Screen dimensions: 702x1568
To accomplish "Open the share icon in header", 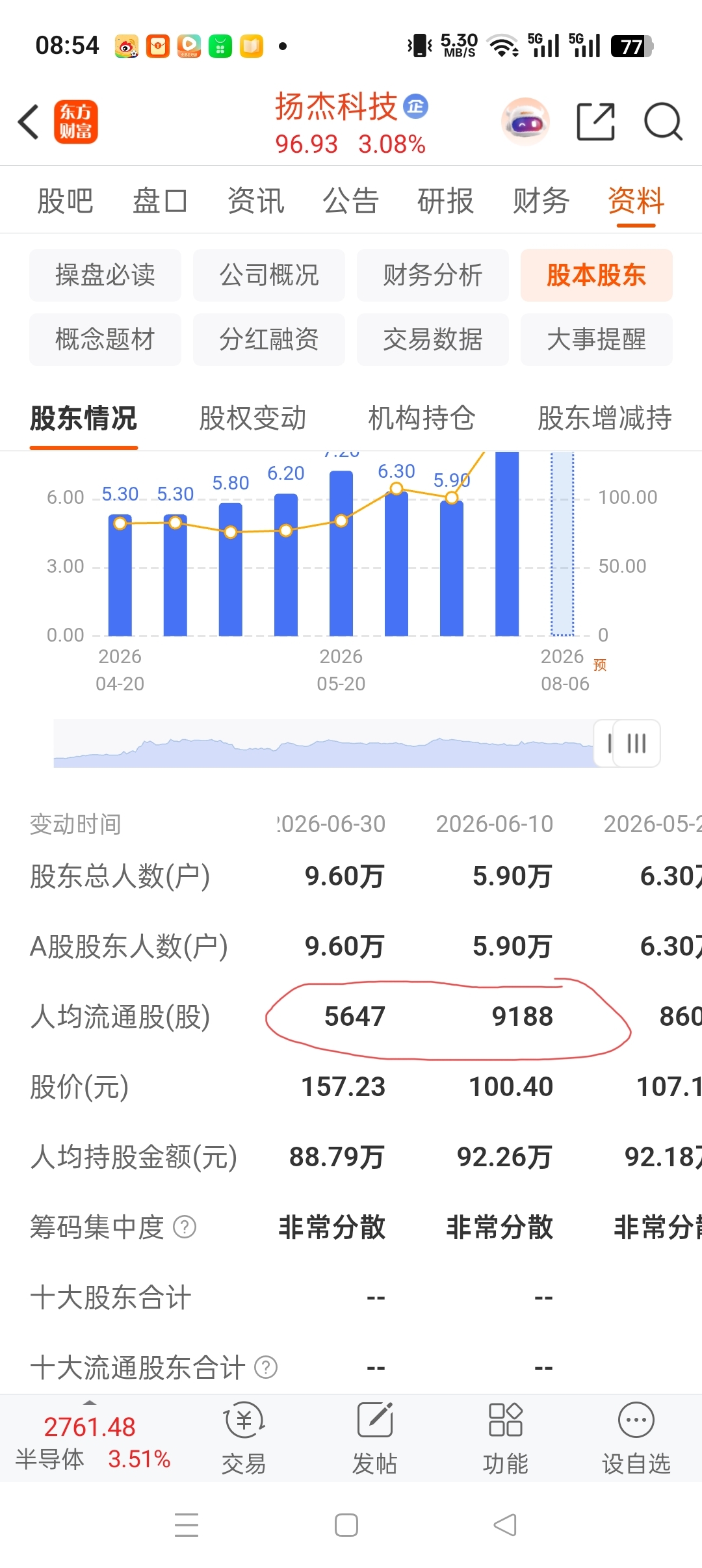I will coord(595,122).
